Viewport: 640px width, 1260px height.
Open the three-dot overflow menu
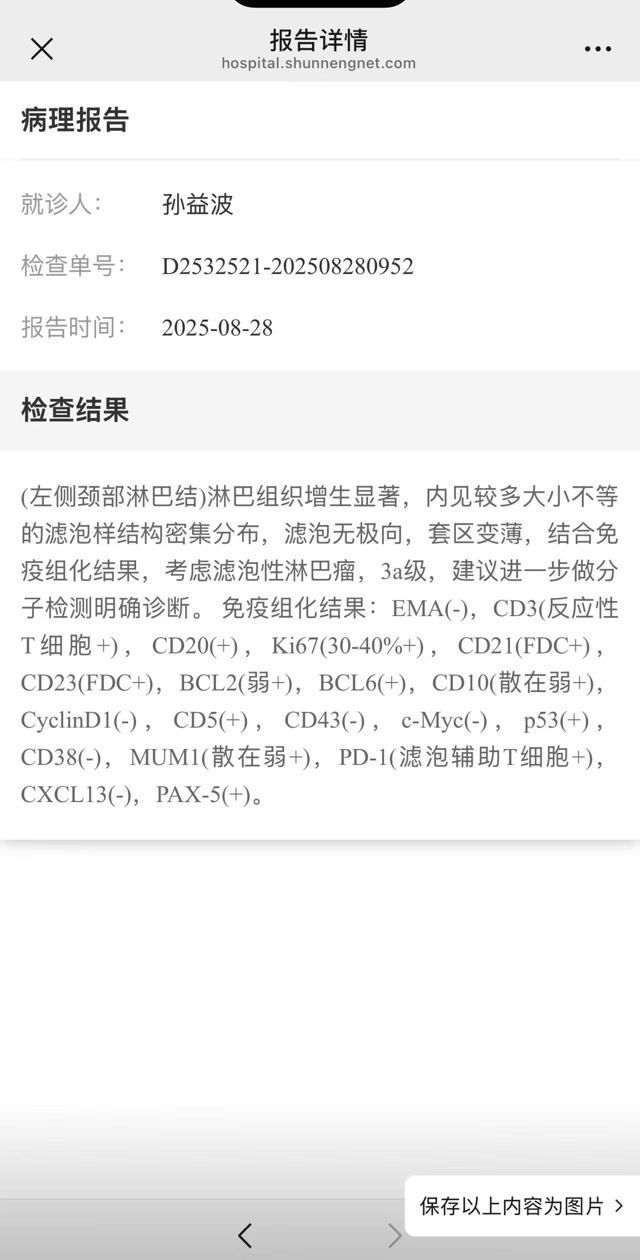(597, 49)
